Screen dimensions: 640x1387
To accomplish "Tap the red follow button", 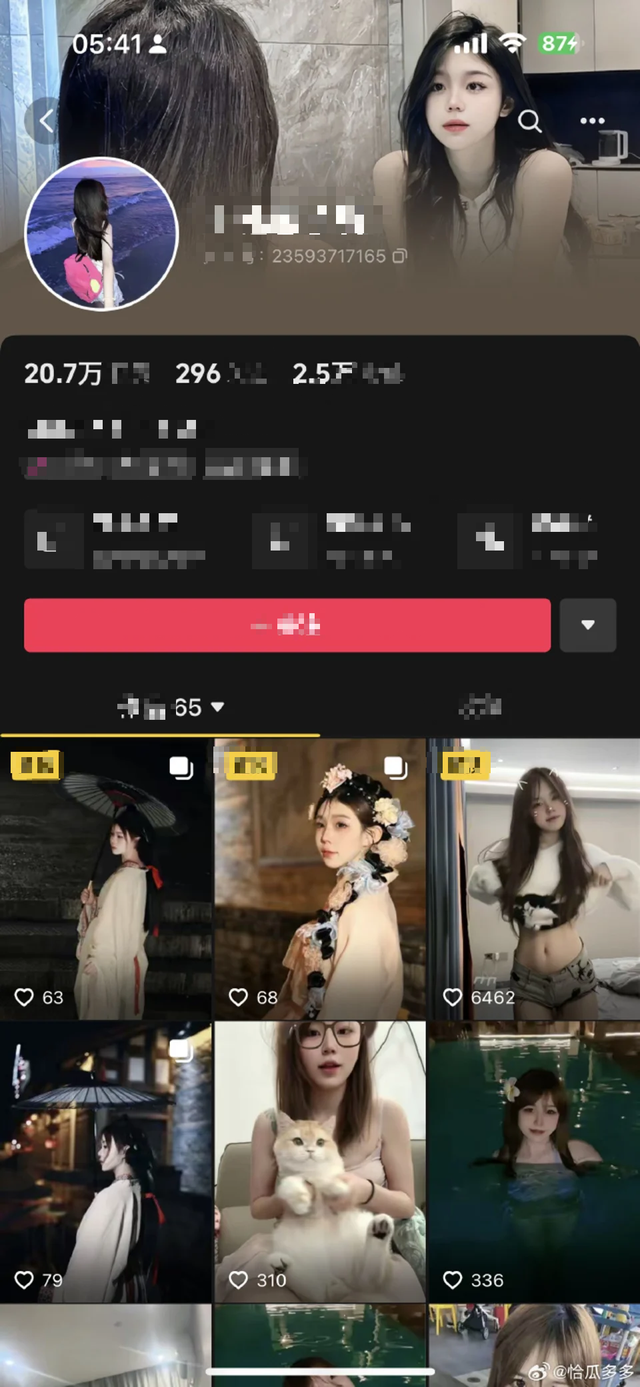I will click(x=287, y=625).
